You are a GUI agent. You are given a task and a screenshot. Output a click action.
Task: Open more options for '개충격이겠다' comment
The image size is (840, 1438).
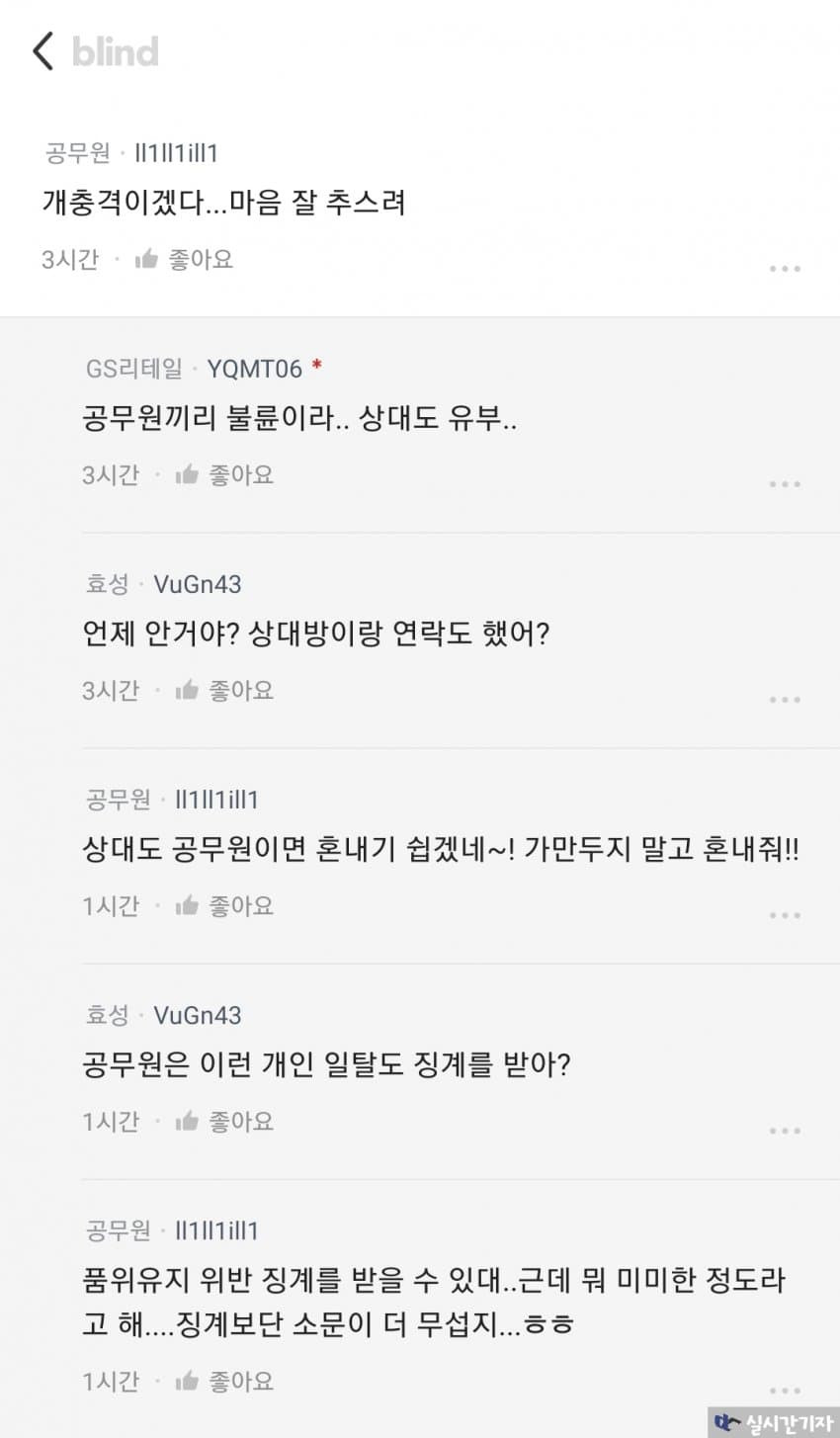pyautogui.click(x=785, y=269)
